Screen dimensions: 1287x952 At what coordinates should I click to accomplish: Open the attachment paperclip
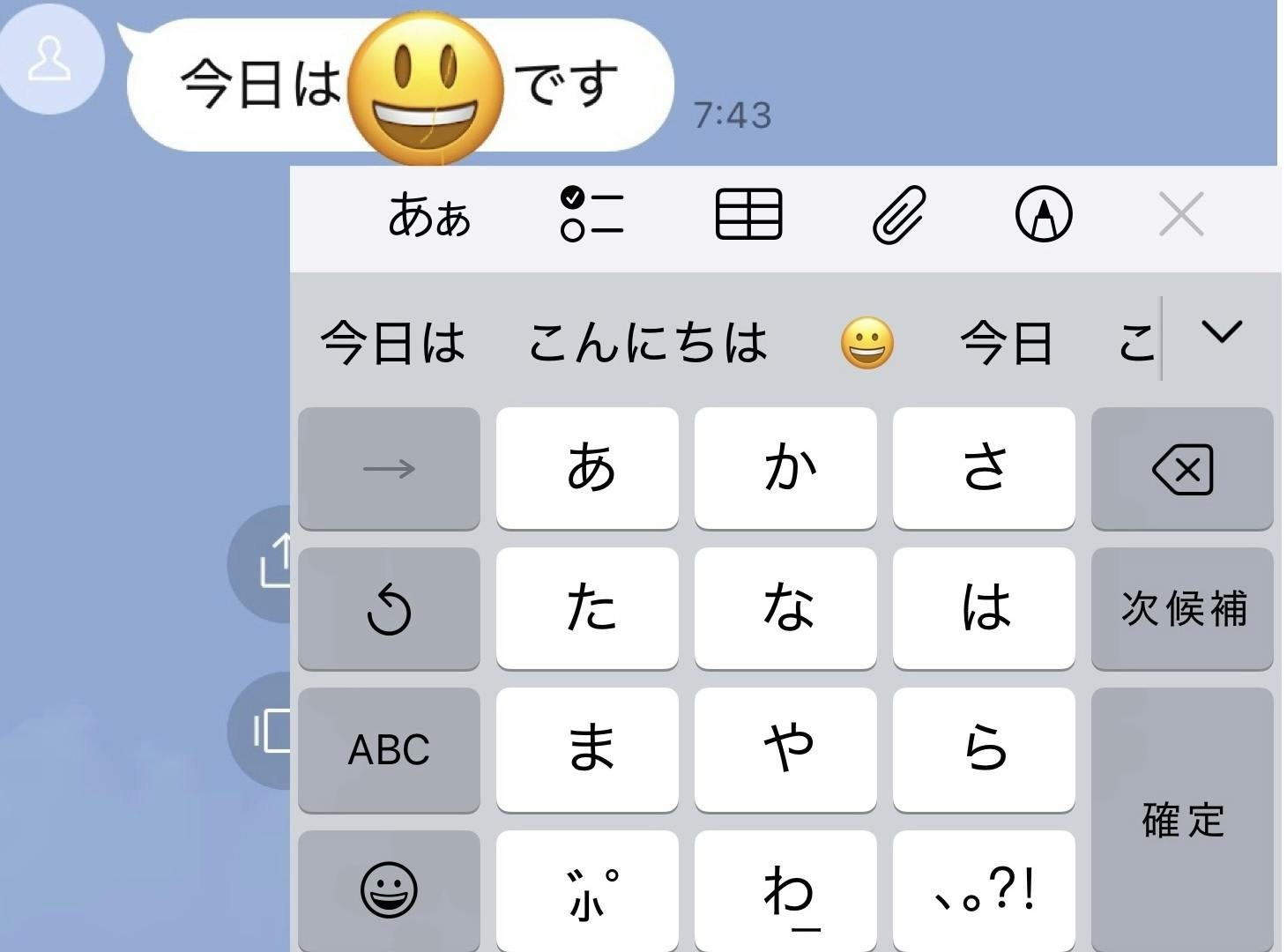[x=898, y=214]
